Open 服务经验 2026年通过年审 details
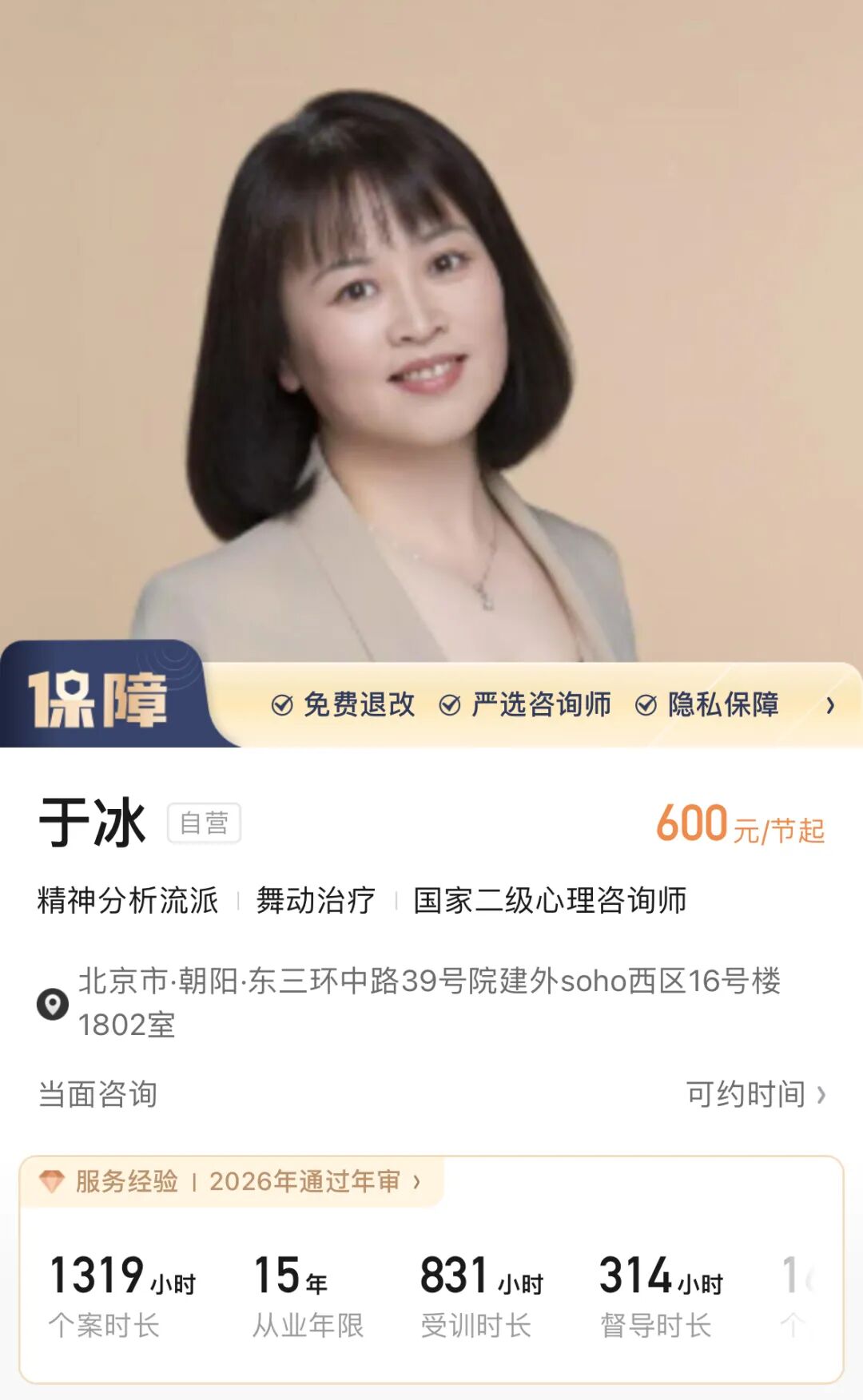Screen dimensions: 863x1400 [x=232, y=1181]
